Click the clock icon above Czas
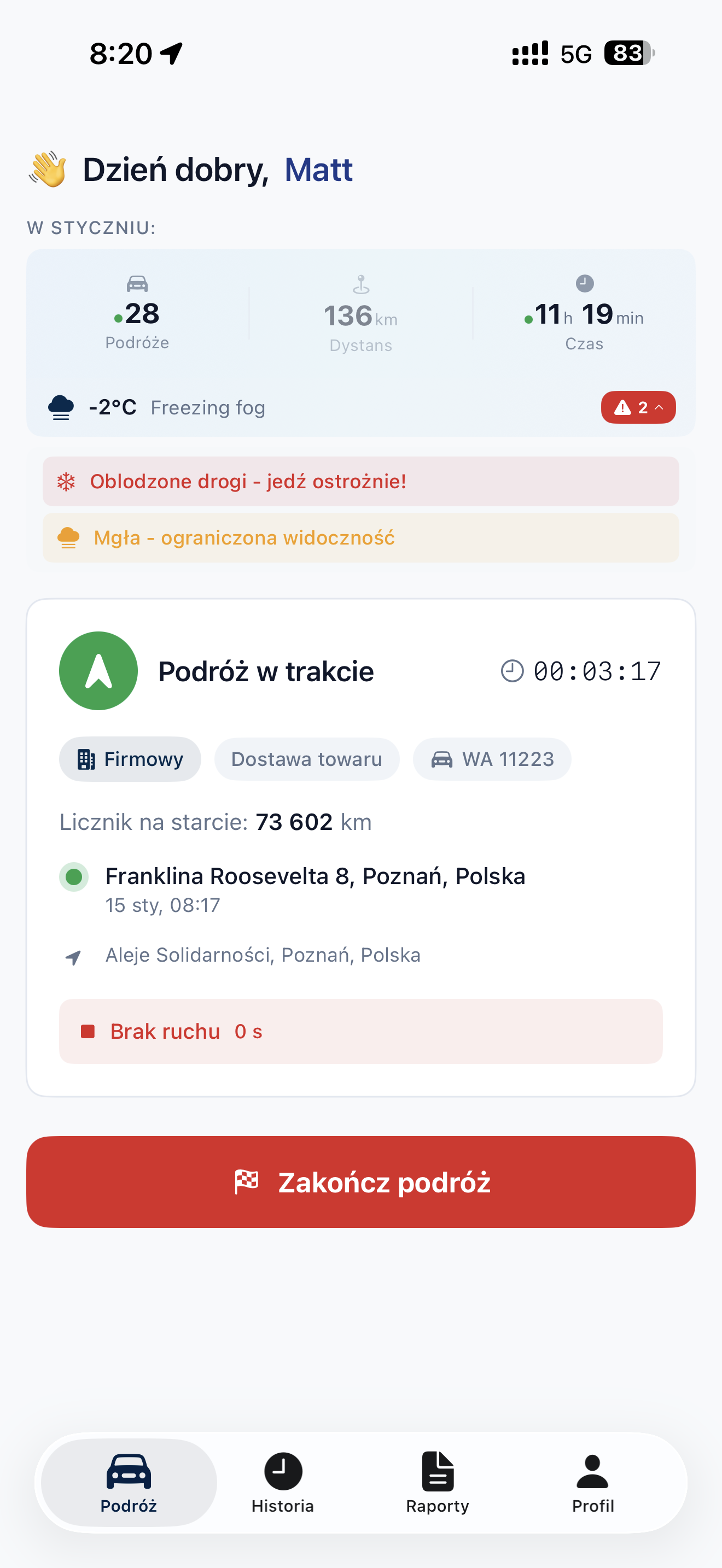722x1568 pixels. 584,283
